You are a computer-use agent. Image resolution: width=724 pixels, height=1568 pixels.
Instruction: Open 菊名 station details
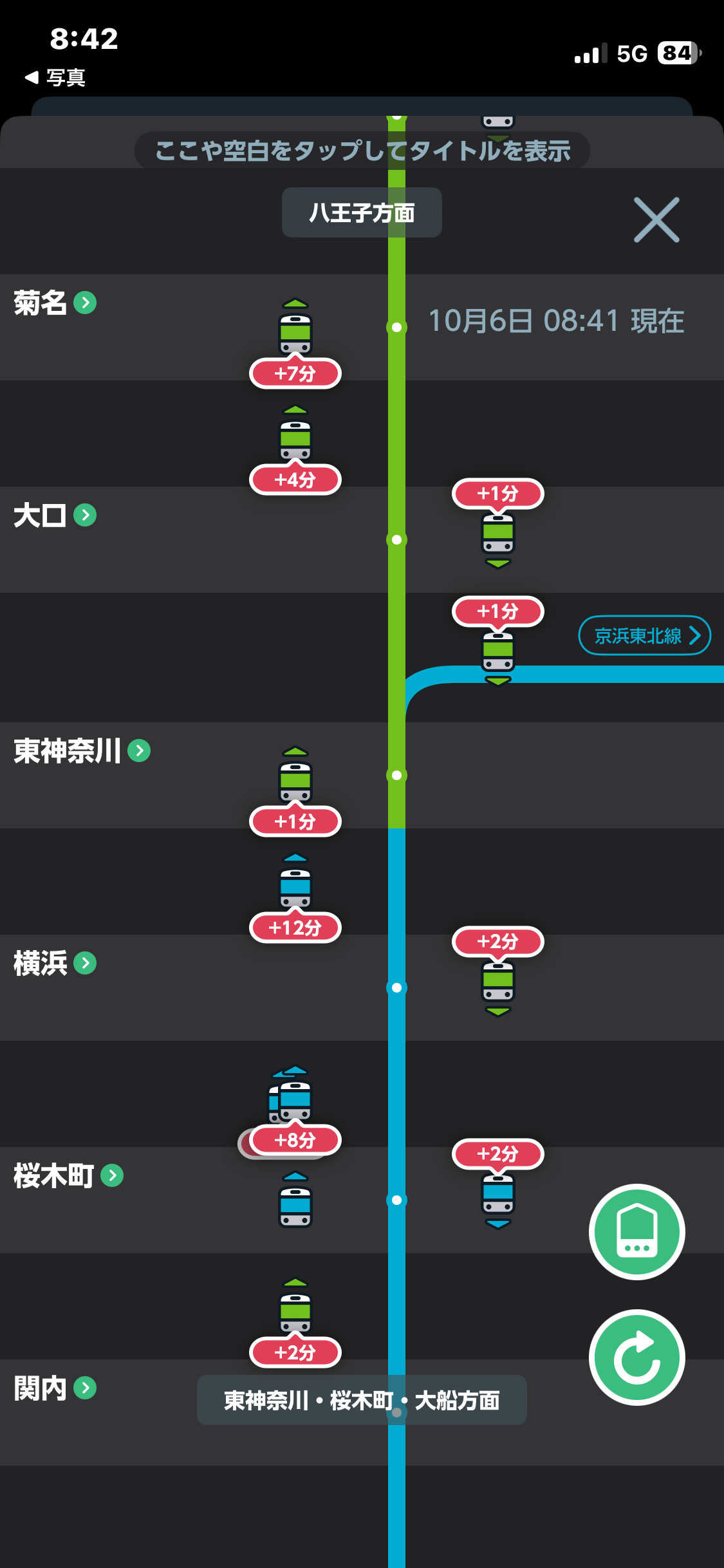coord(84,303)
